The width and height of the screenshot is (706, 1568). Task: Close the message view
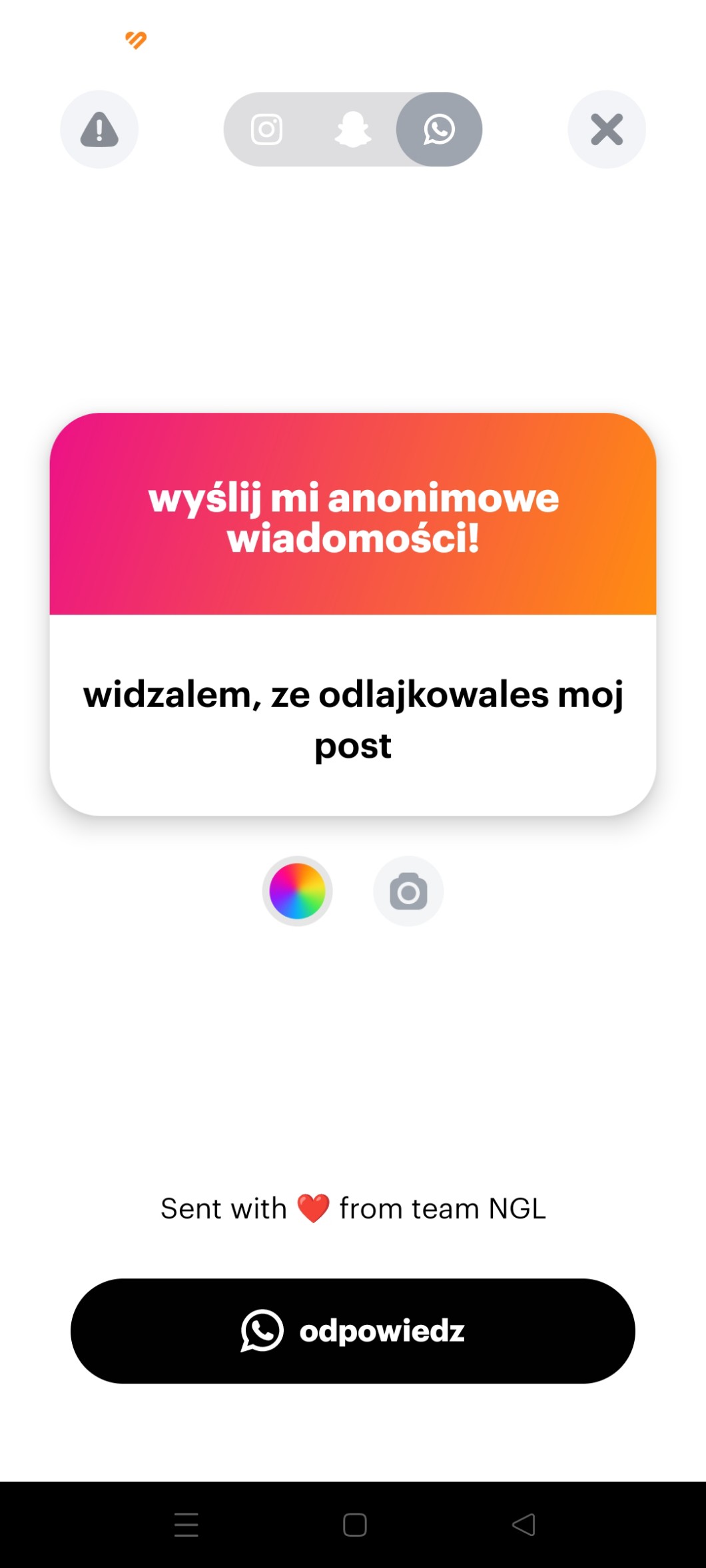click(x=606, y=129)
